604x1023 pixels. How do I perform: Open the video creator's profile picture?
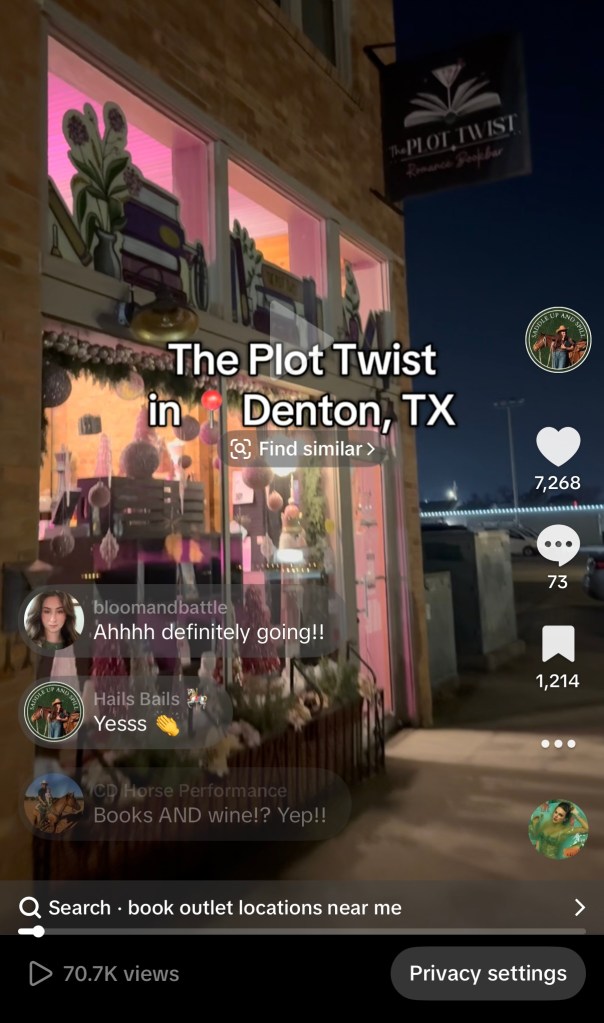(558, 339)
